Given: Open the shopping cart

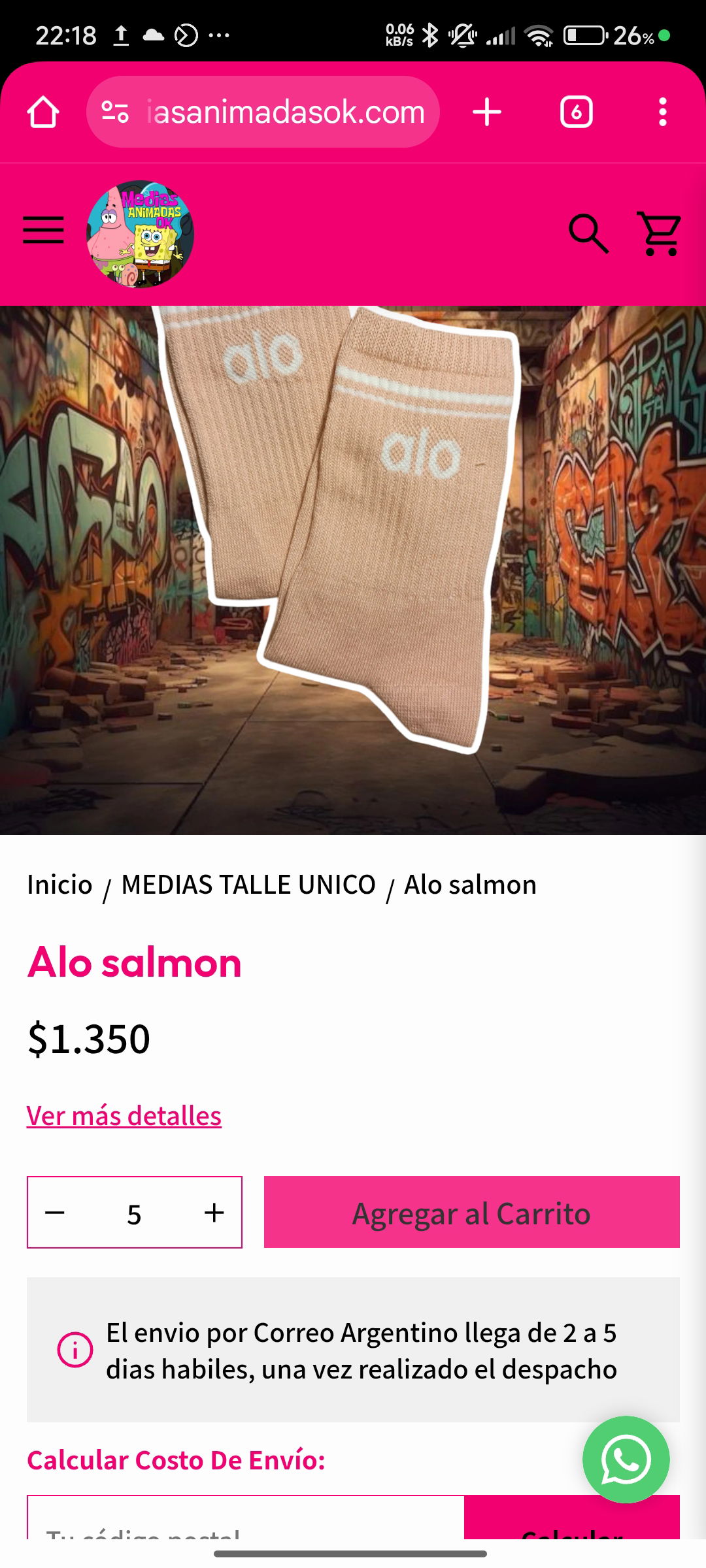Looking at the screenshot, I should point(660,233).
